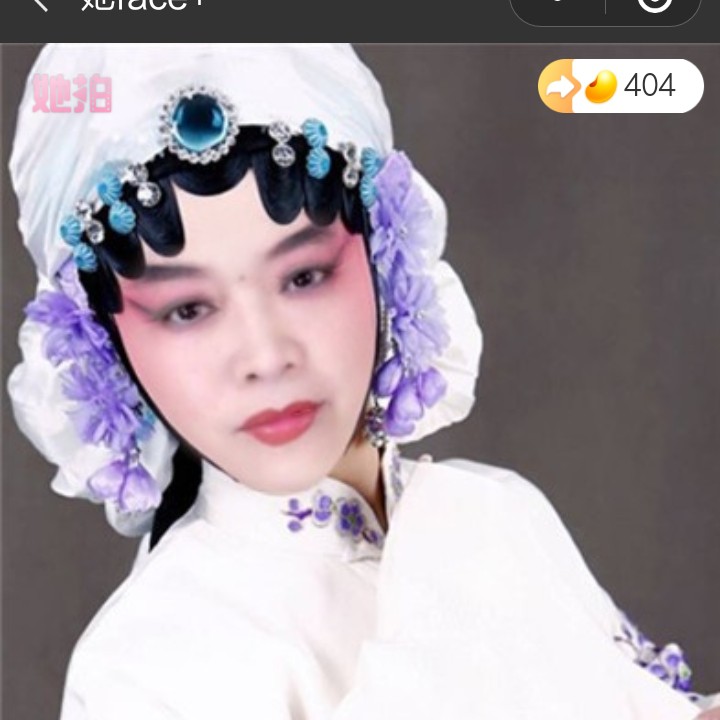This screenshot has width=720, height=720.
Task: Go back using the top-left arrow
Action: tap(40, 5)
